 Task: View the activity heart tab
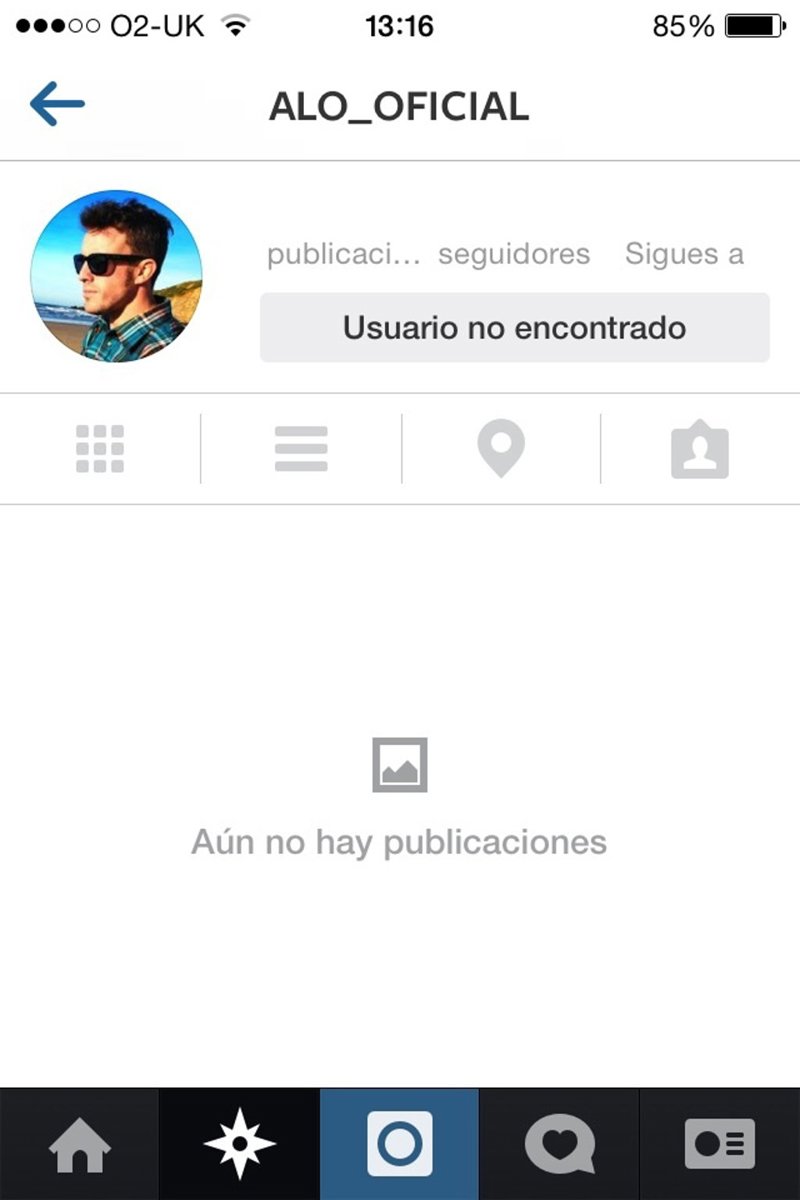[560, 1144]
